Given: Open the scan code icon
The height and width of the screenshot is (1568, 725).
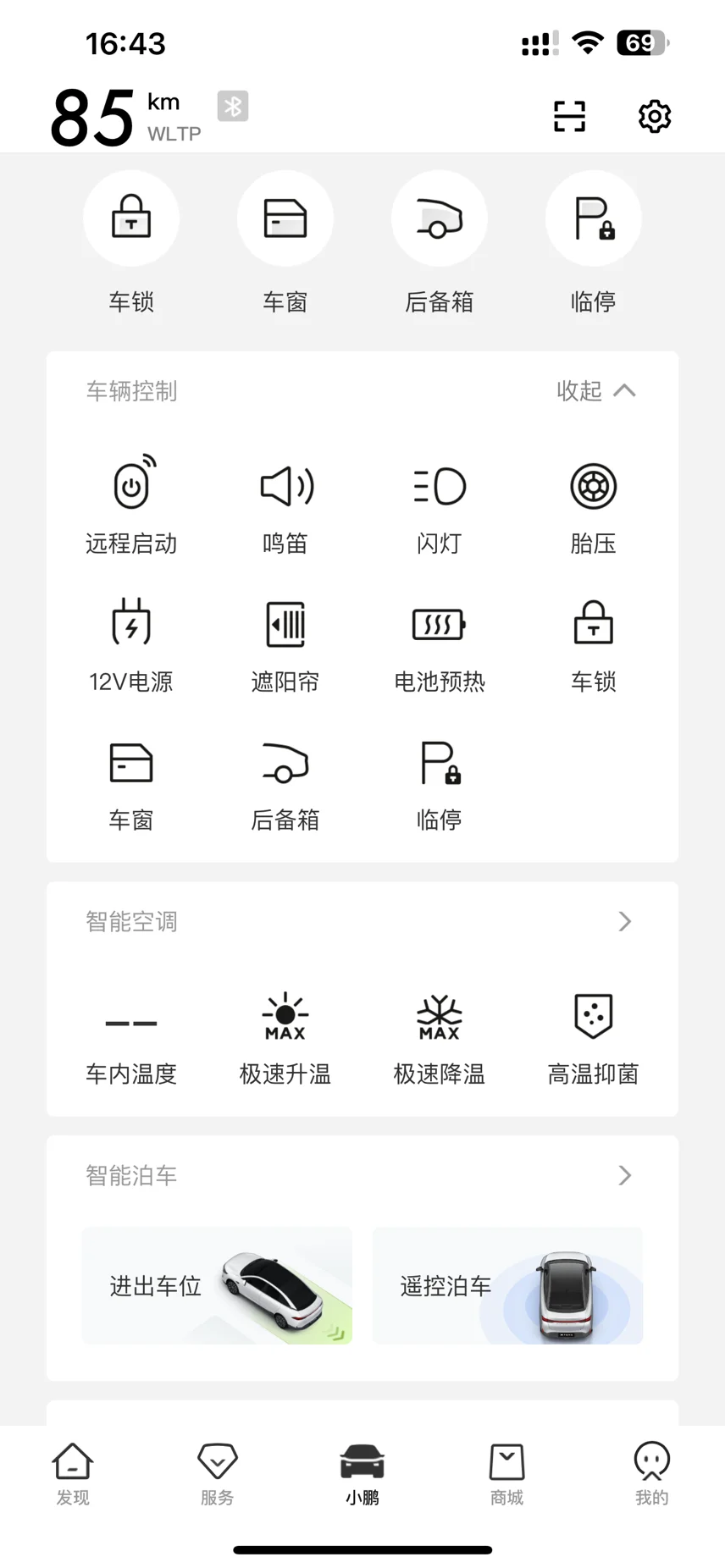Looking at the screenshot, I should (569, 116).
